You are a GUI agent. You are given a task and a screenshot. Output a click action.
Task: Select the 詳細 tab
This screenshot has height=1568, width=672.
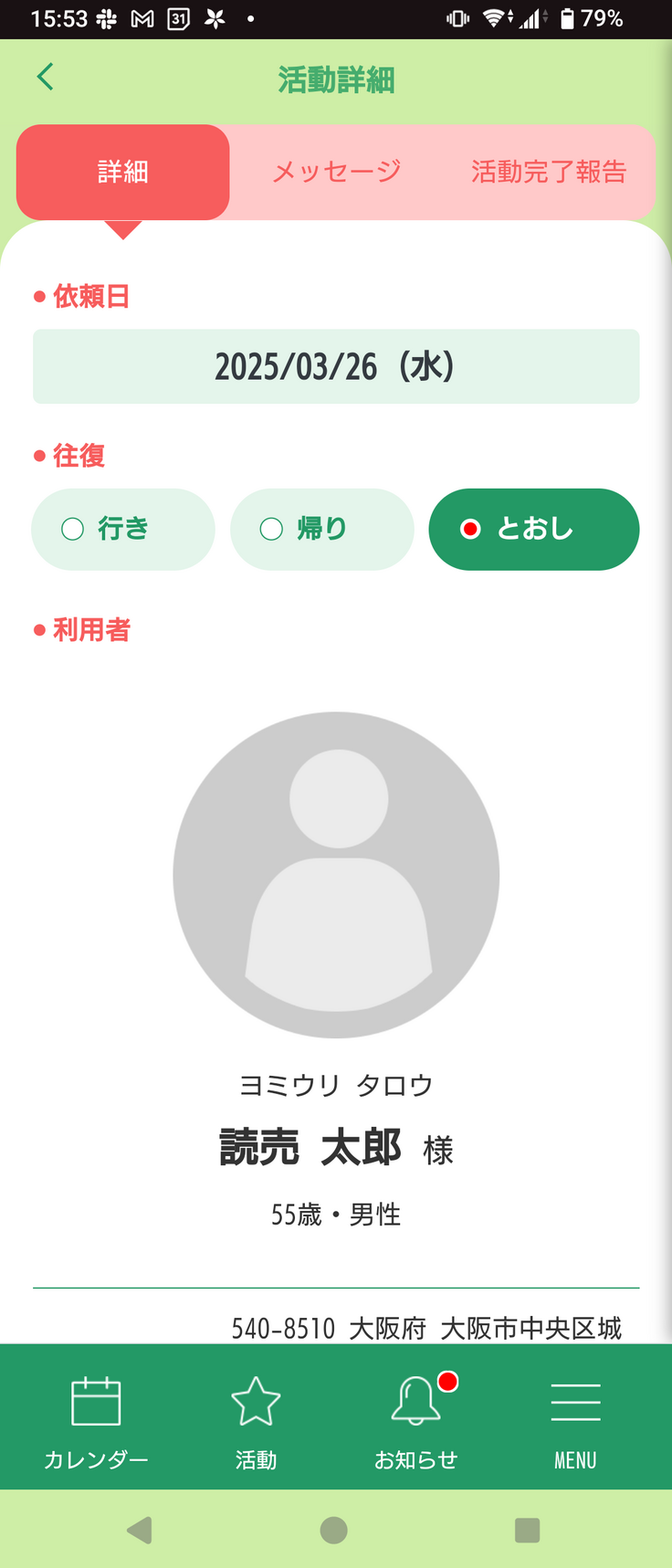click(123, 172)
